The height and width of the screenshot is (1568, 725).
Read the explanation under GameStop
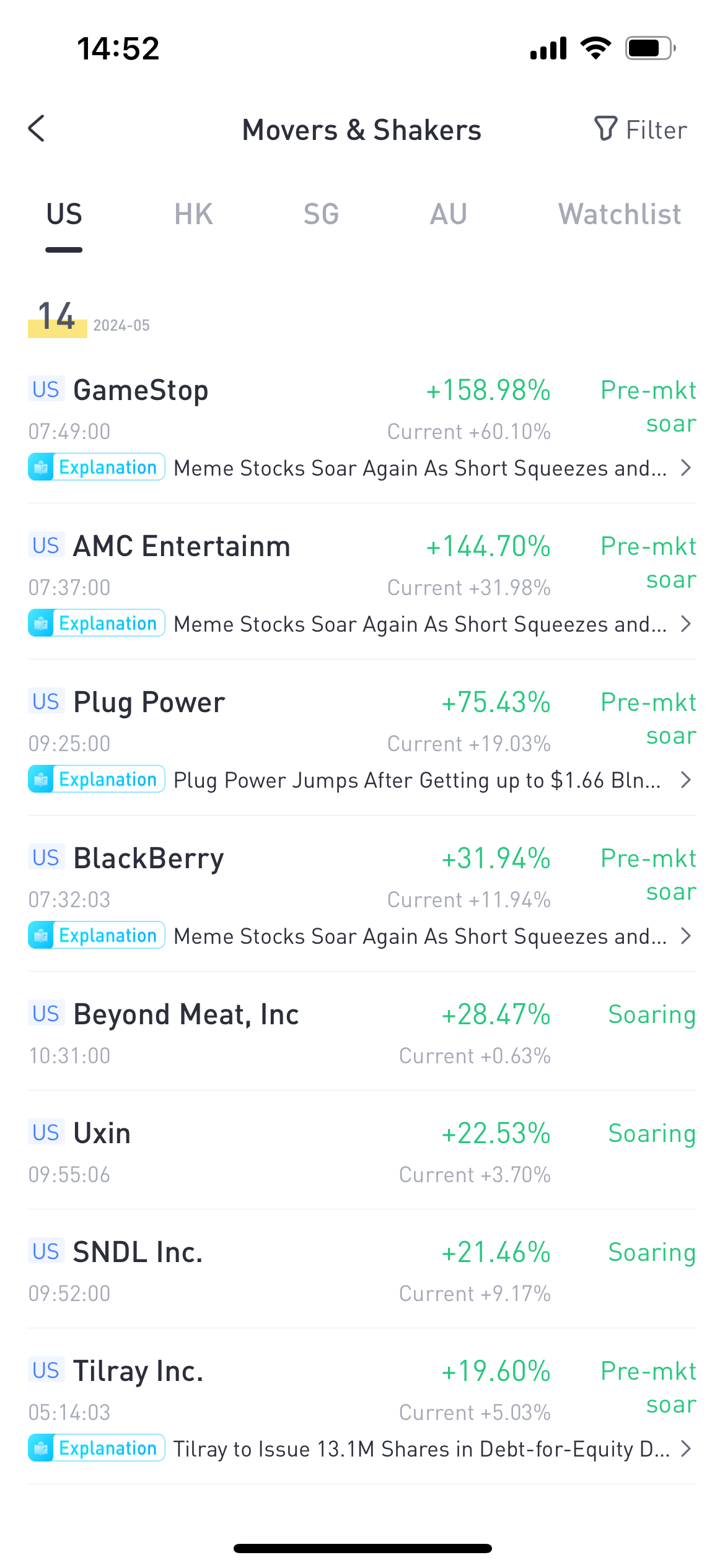[x=362, y=468]
